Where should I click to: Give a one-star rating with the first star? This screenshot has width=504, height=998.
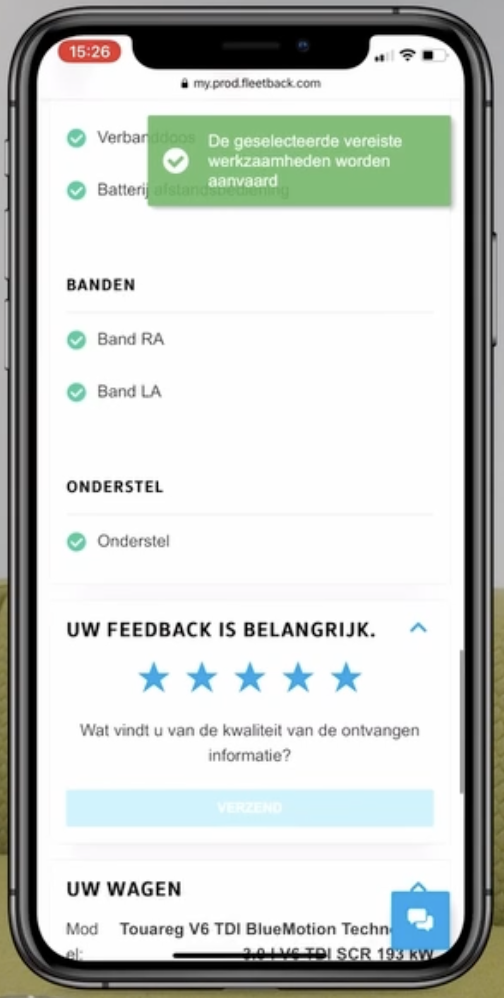(x=153, y=677)
